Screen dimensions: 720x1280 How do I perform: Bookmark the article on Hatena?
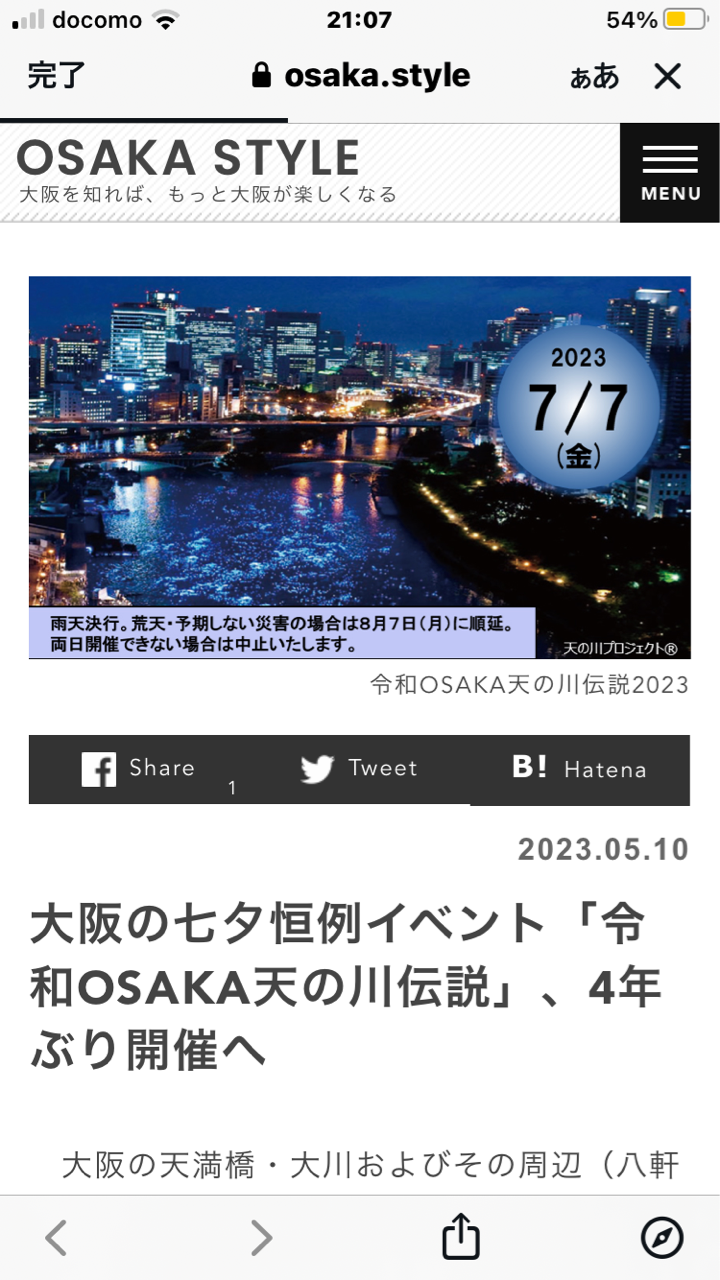coord(579,769)
